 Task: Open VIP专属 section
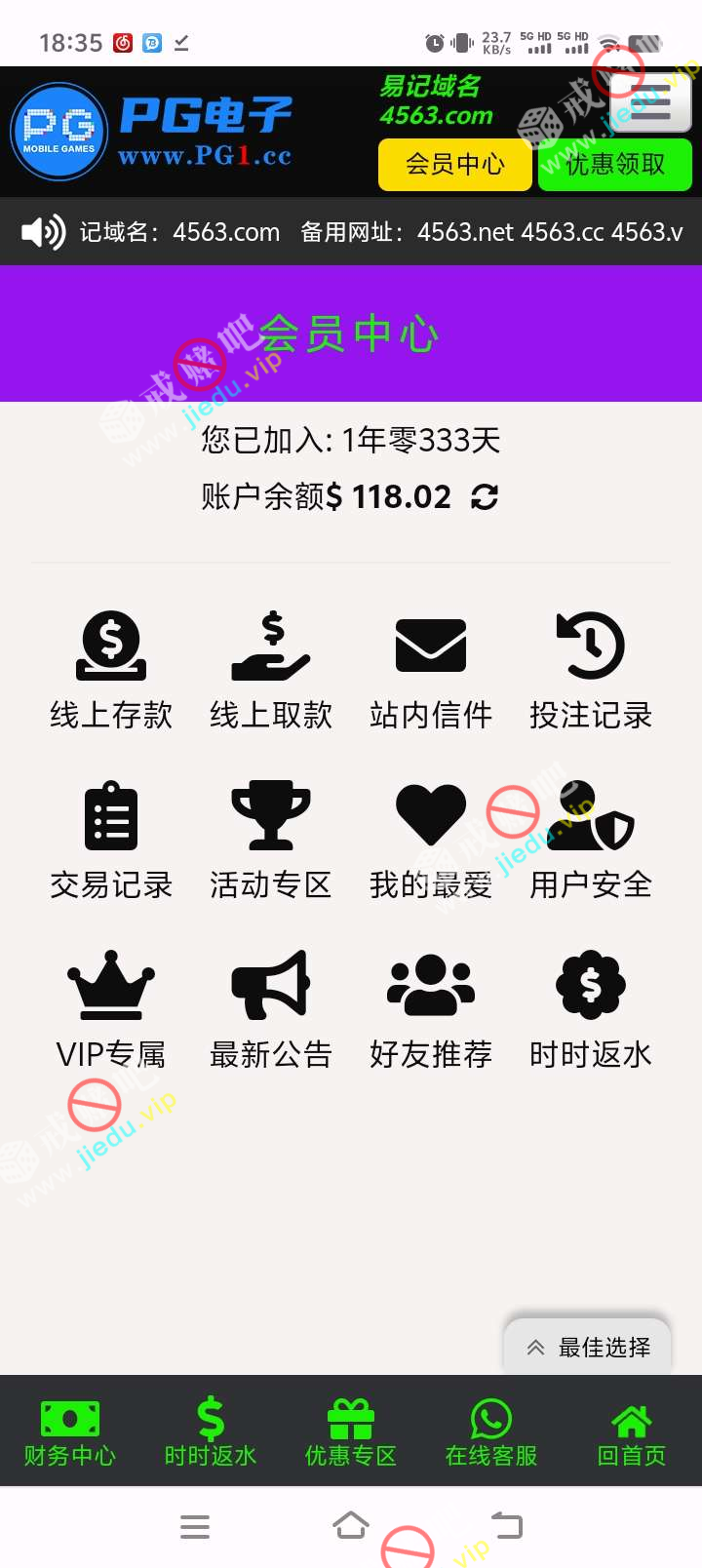click(111, 1008)
